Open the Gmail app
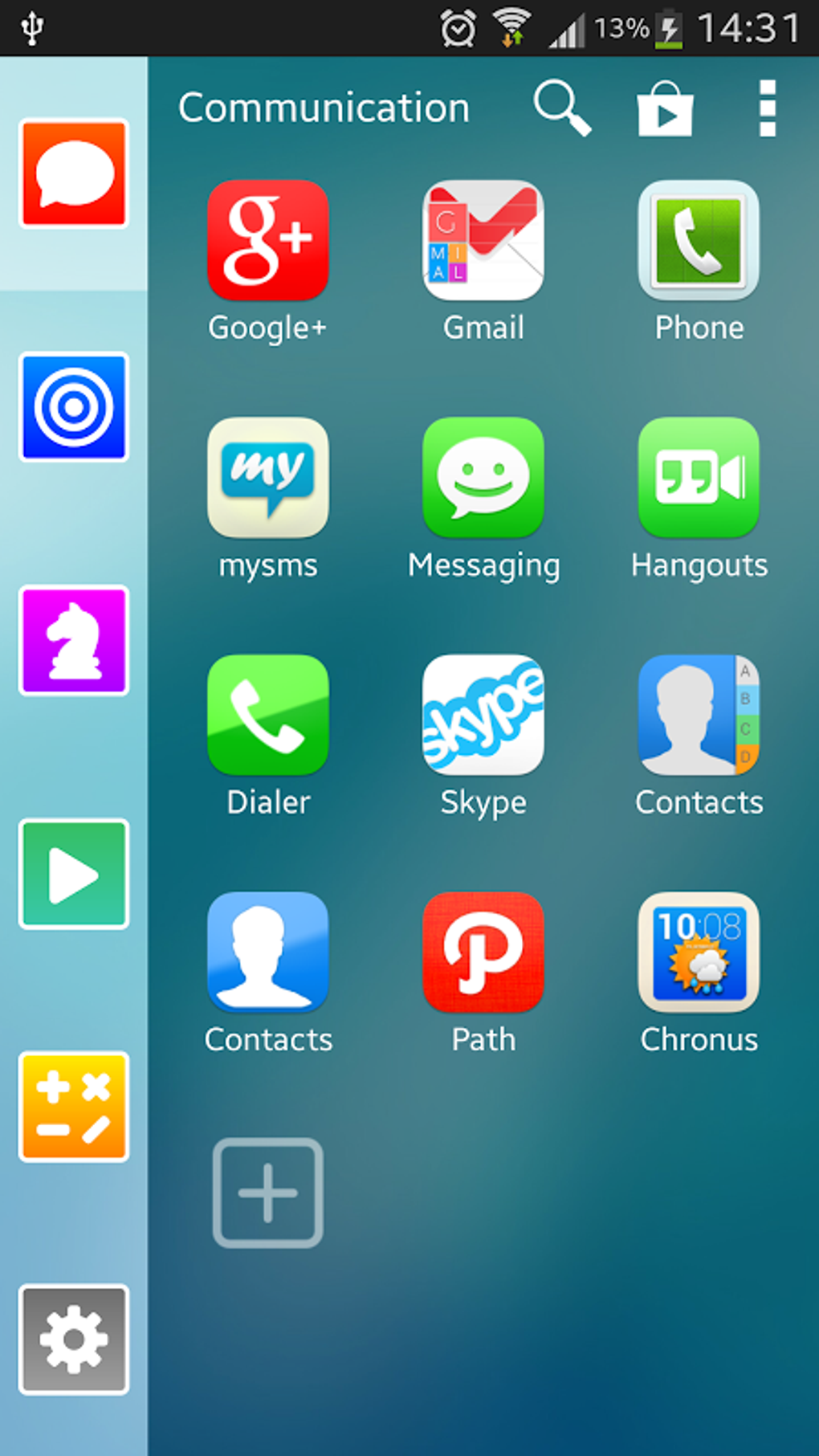This screenshot has width=819, height=1456. (483, 241)
